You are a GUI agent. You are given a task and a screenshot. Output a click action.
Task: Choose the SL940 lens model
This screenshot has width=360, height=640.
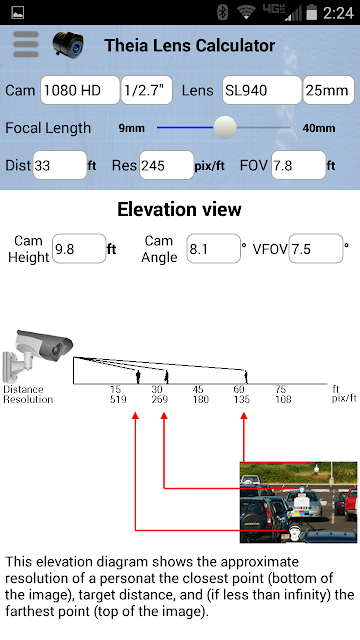(x=262, y=90)
